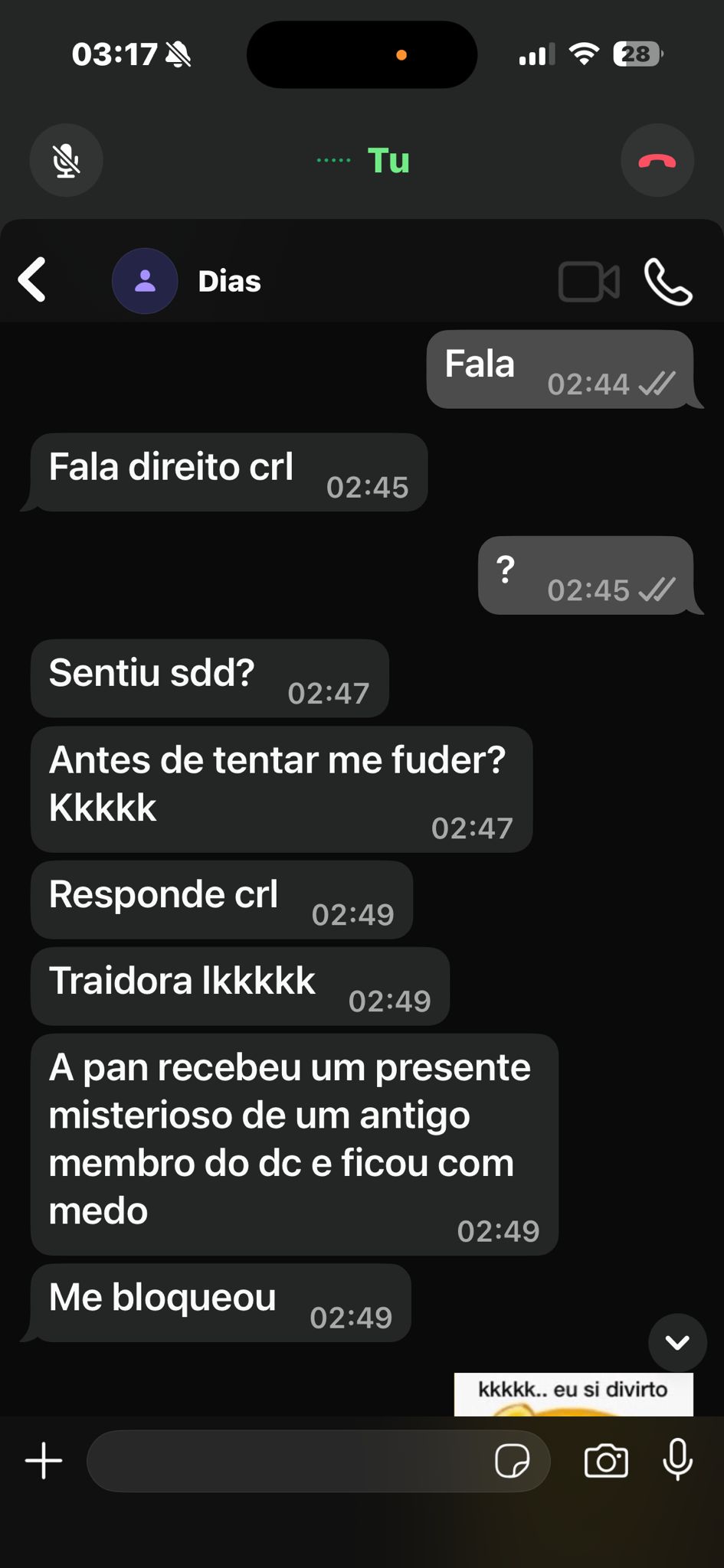The image size is (724, 1568).
Task: Open the sticker picker
Action: 512,1461
